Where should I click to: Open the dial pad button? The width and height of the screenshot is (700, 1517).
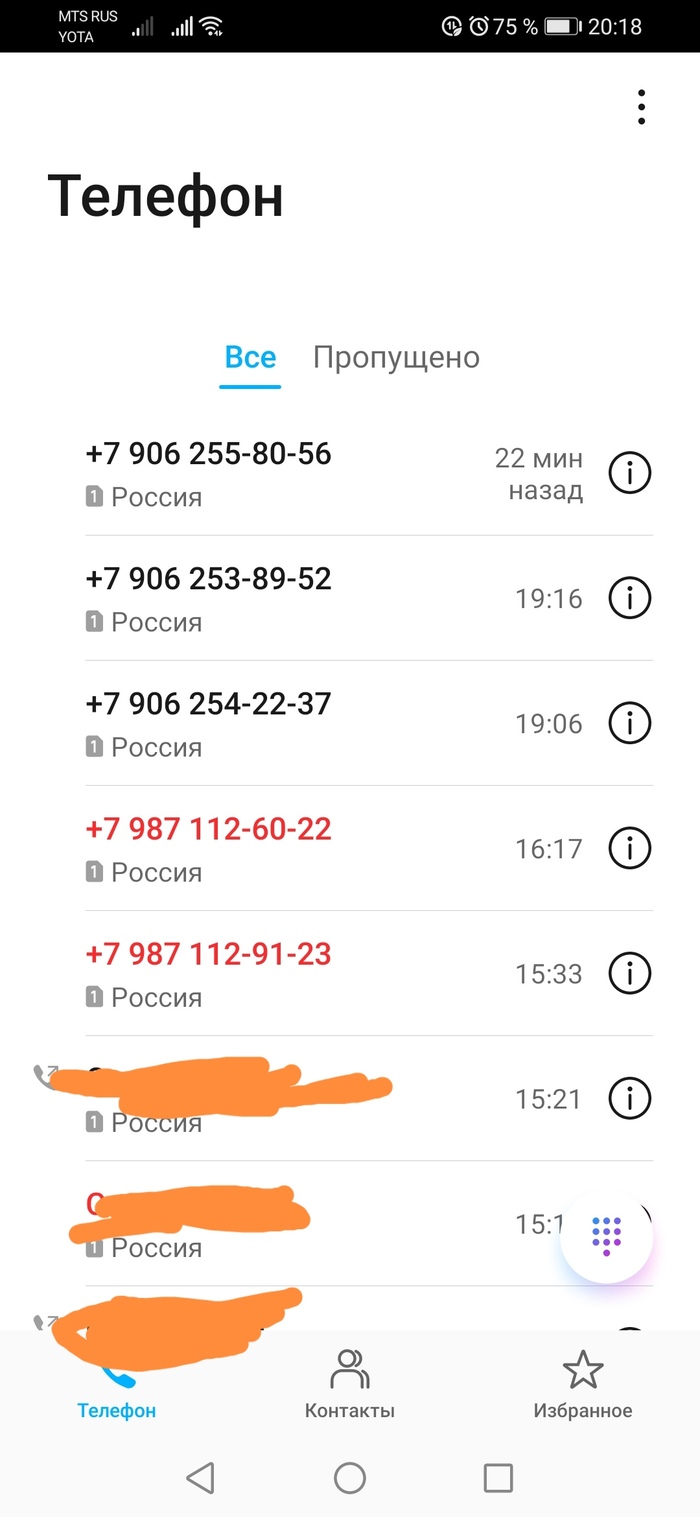[606, 1235]
